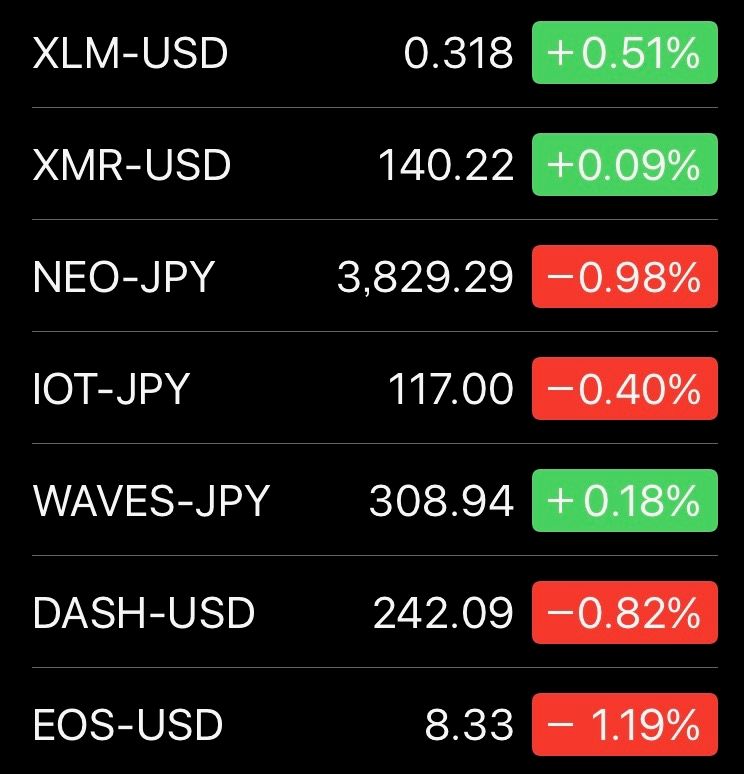
Task: View the NEO-JPY quote
Action: pyautogui.click(x=124, y=277)
